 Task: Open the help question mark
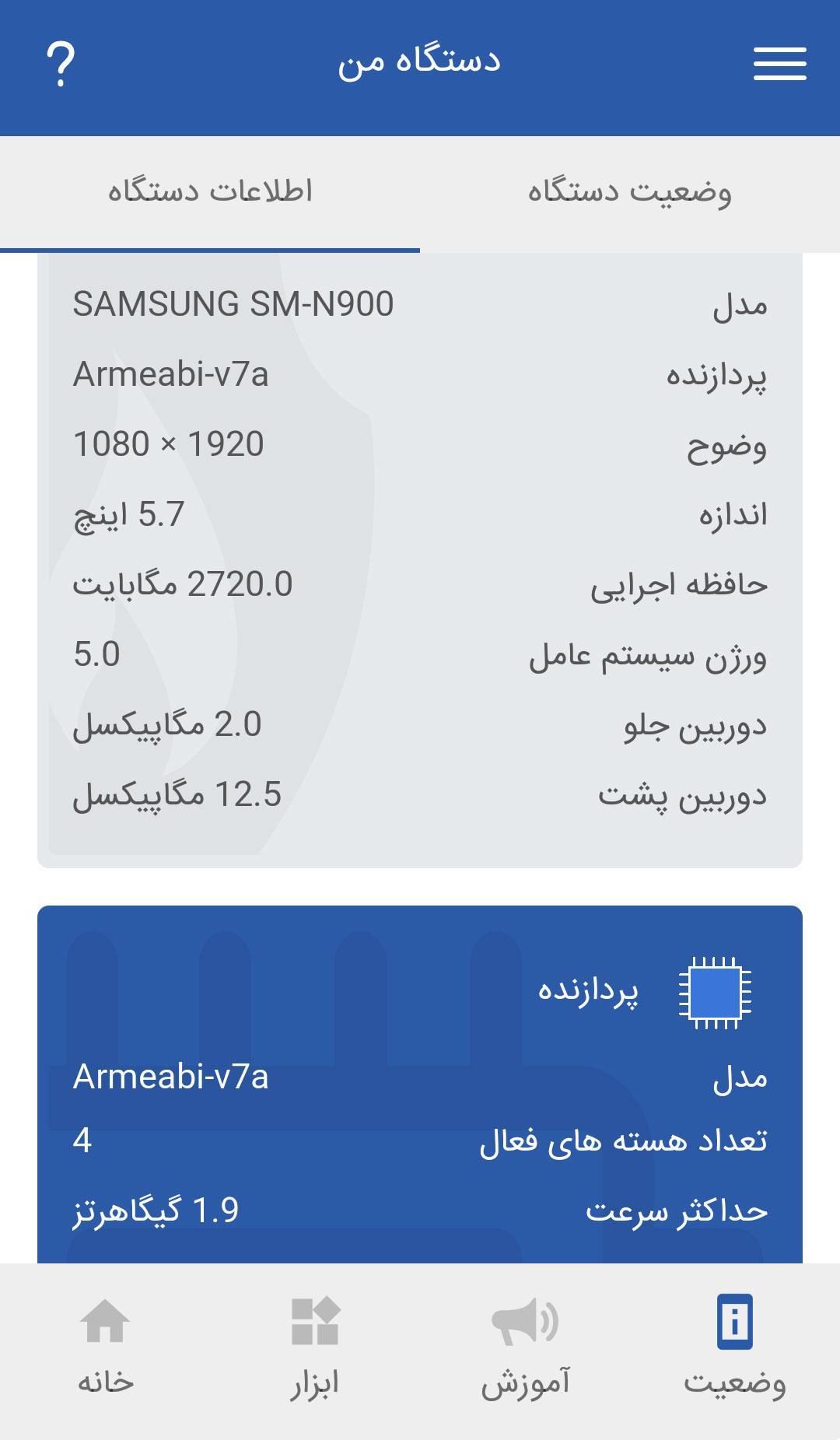pyautogui.click(x=60, y=64)
